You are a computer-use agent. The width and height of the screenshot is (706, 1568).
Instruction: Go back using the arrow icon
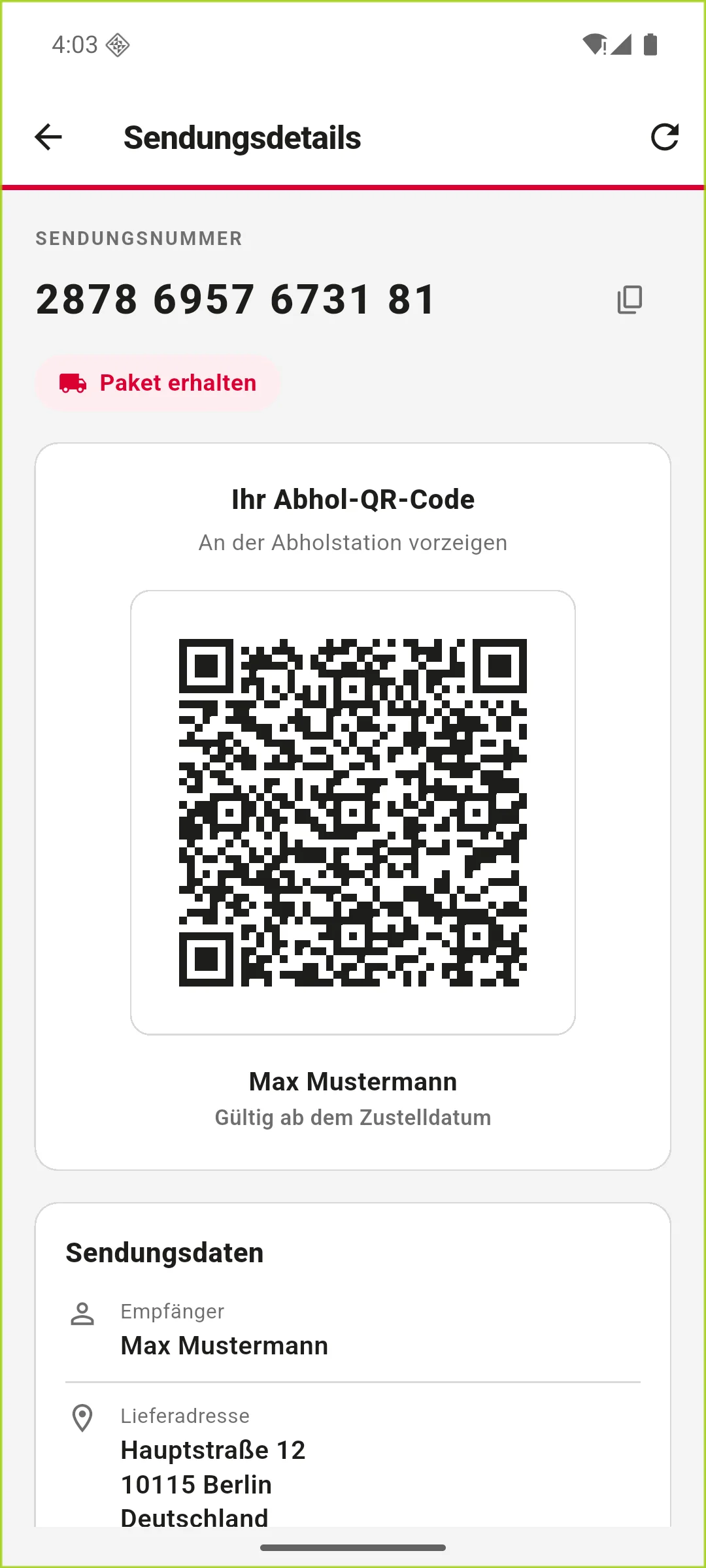coord(48,137)
